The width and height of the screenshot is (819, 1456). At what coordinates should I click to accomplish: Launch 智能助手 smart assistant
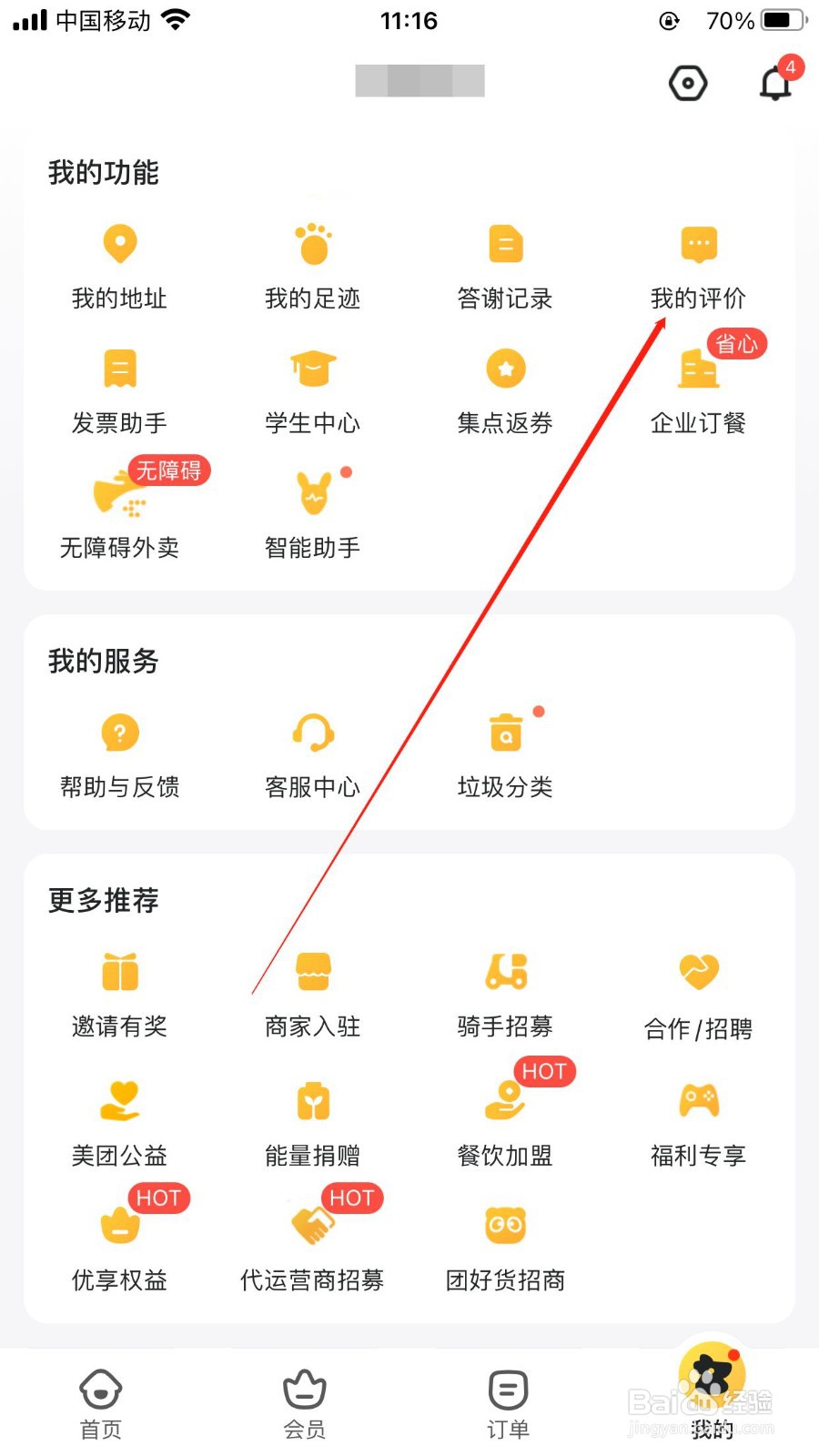click(x=312, y=514)
